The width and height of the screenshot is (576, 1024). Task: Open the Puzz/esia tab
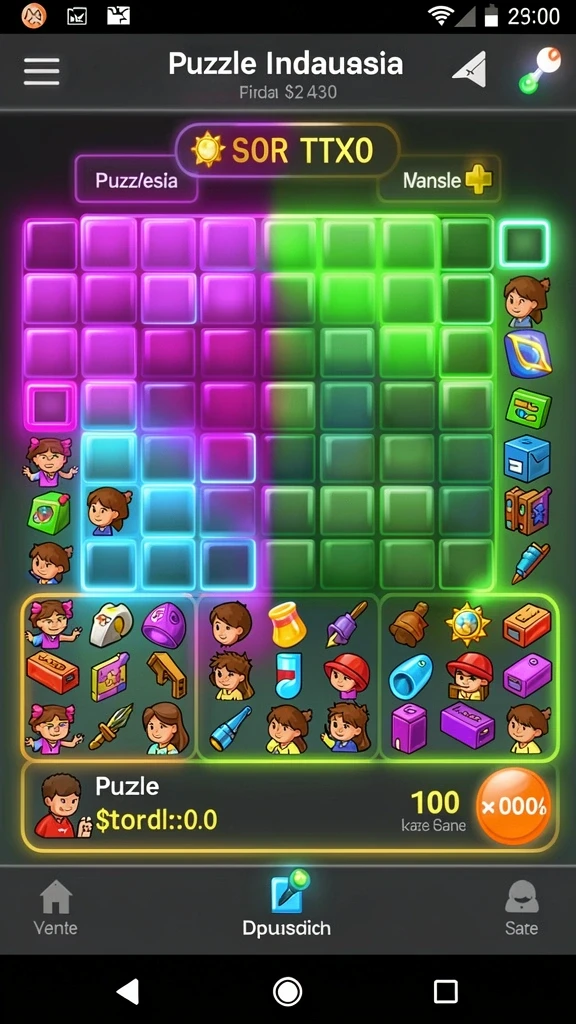[x=136, y=180]
